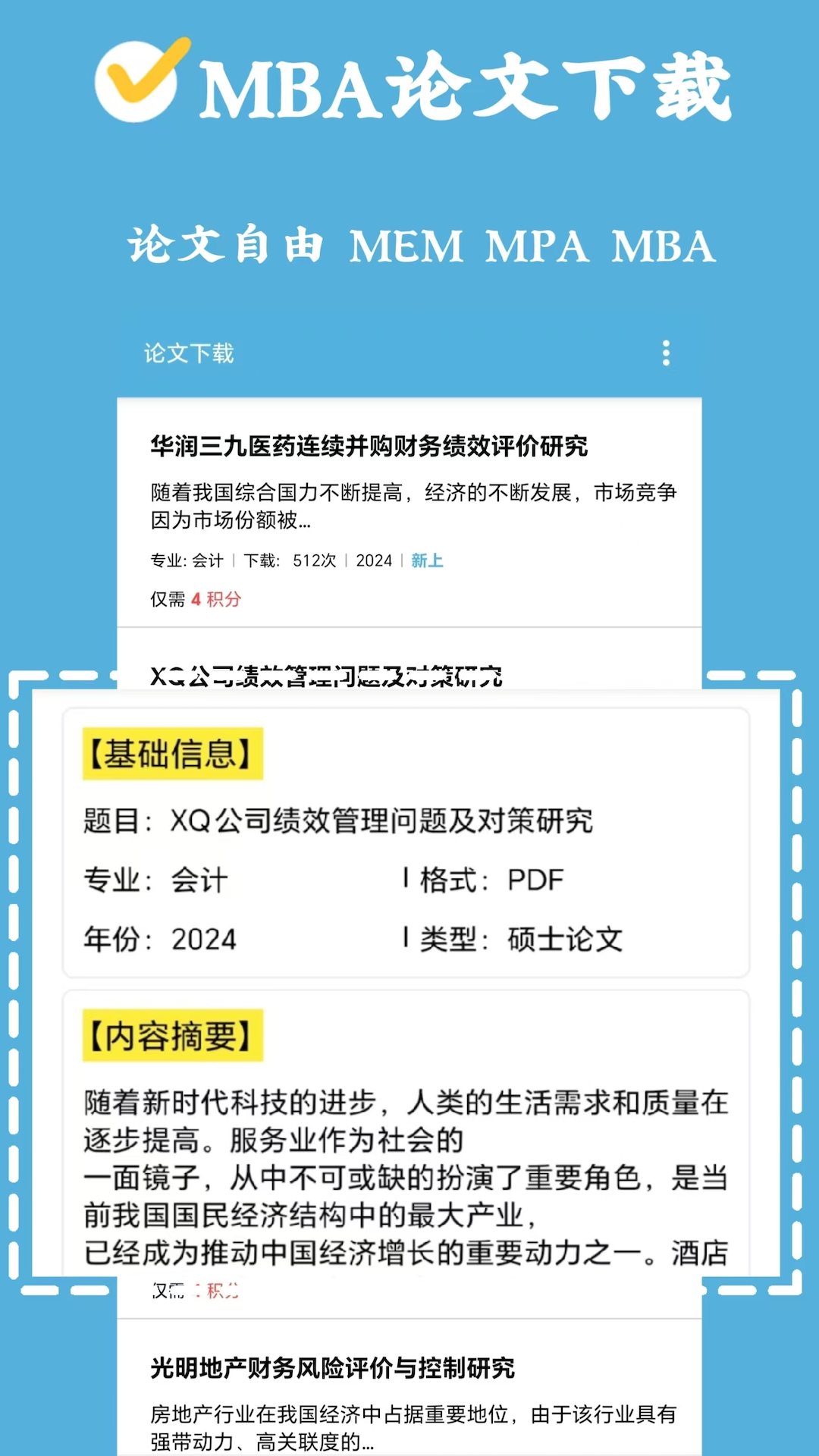This screenshot has height=1456, width=819.
Task: Select the 【内容摘要】 highlighted header
Action: (x=172, y=1033)
